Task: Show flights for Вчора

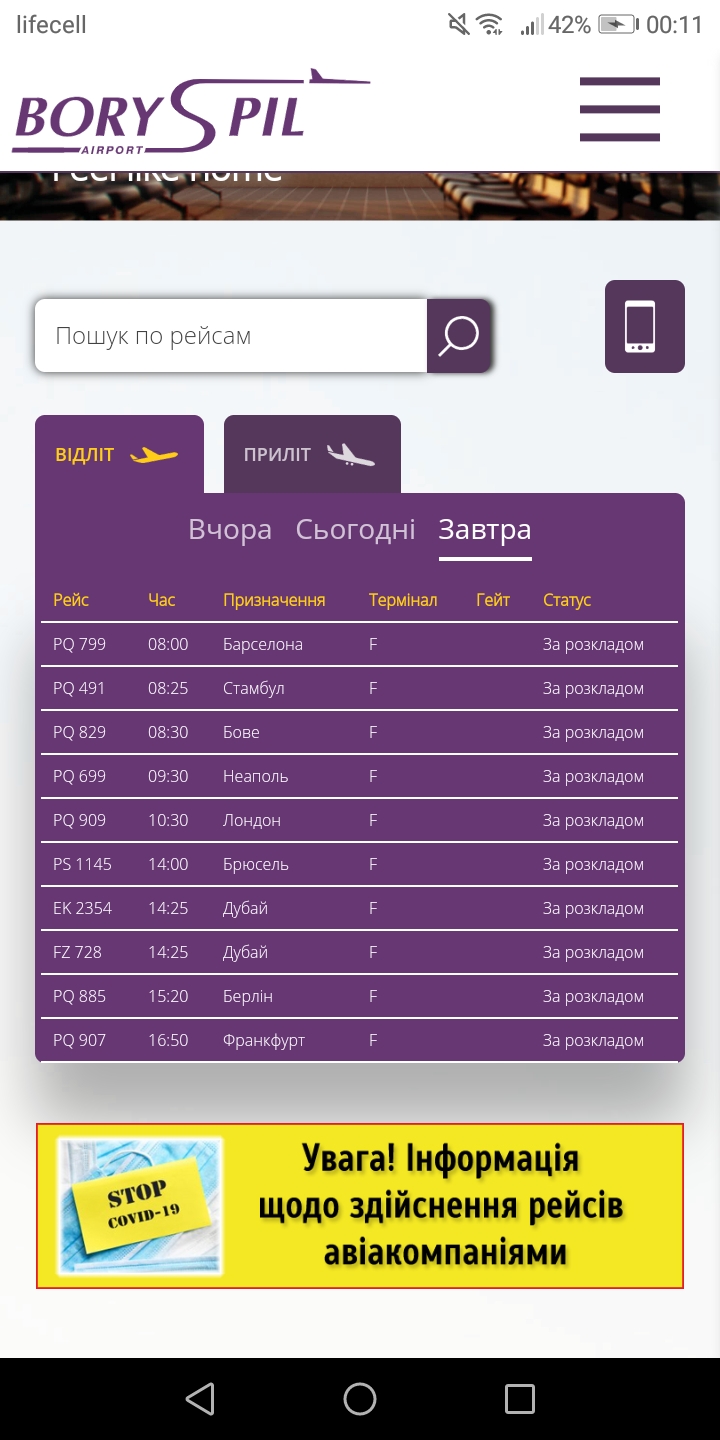Action: (230, 529)
